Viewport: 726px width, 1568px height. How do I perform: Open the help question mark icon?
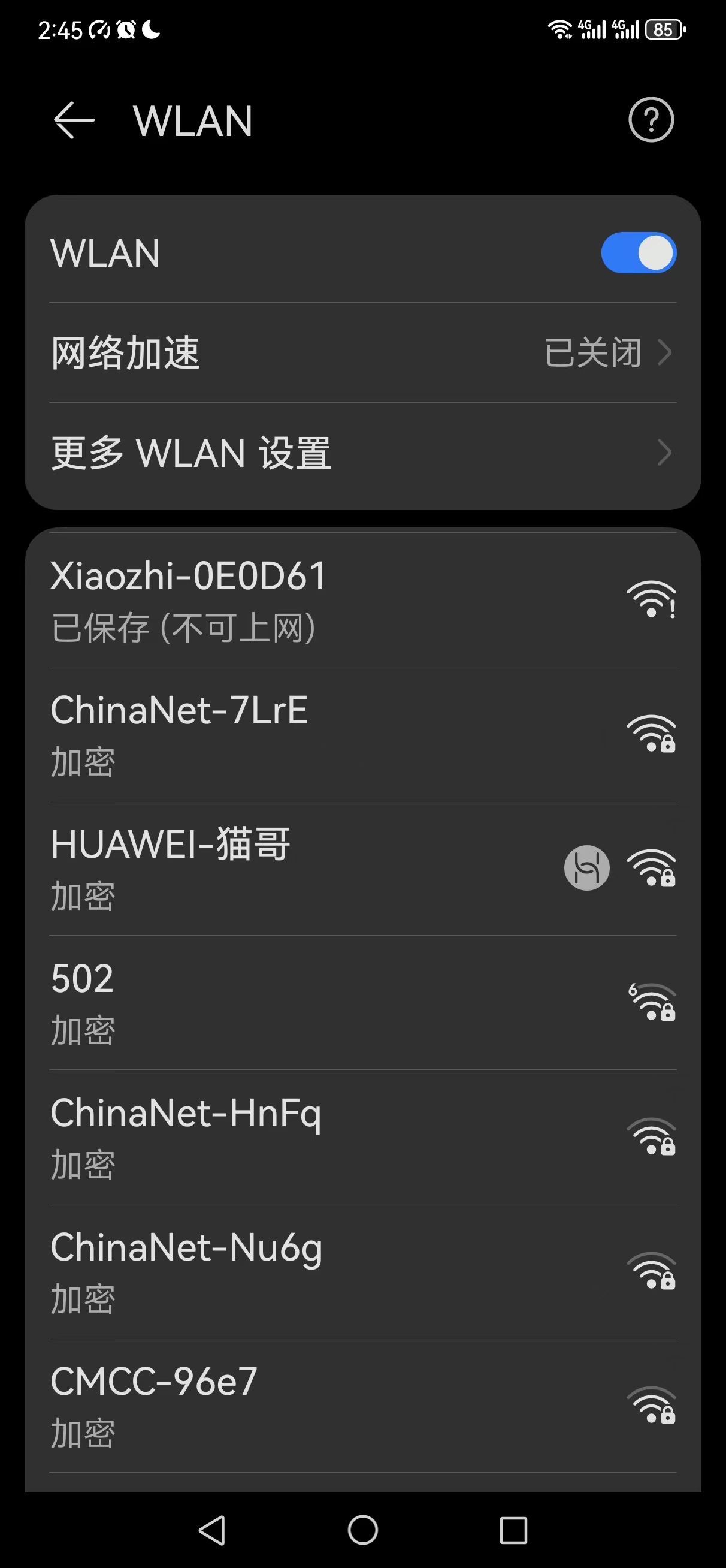[651, 120]
